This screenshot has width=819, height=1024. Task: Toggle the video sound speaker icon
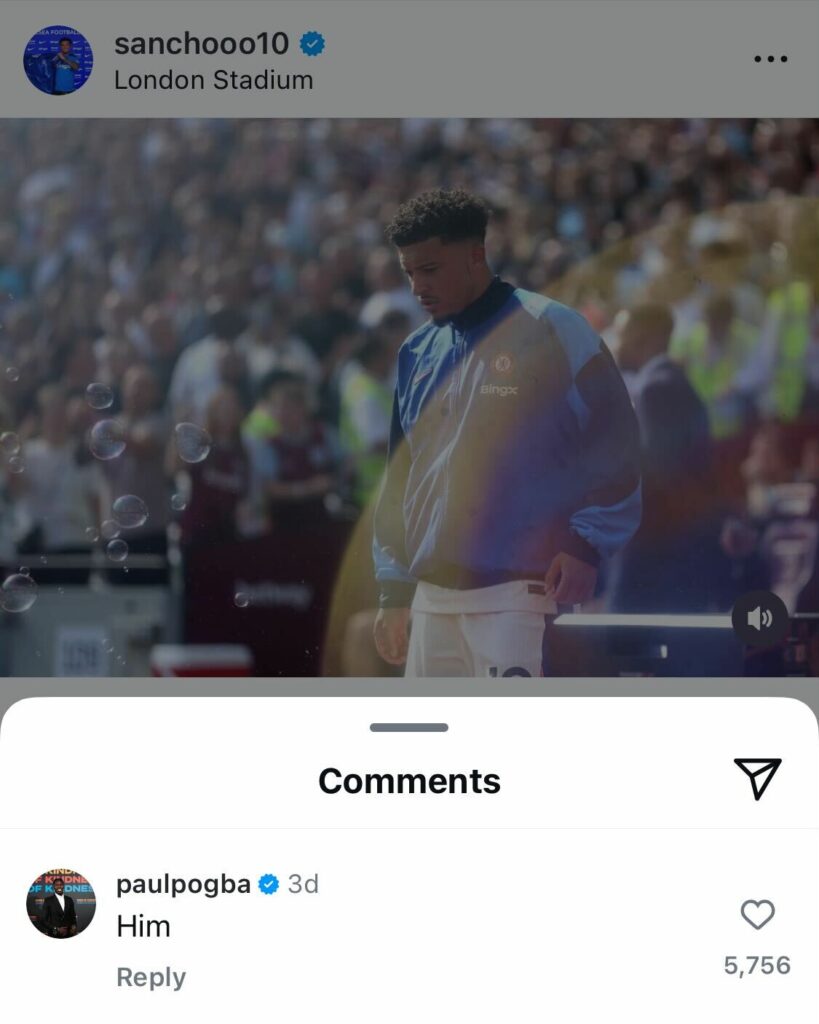pos(760,619)
